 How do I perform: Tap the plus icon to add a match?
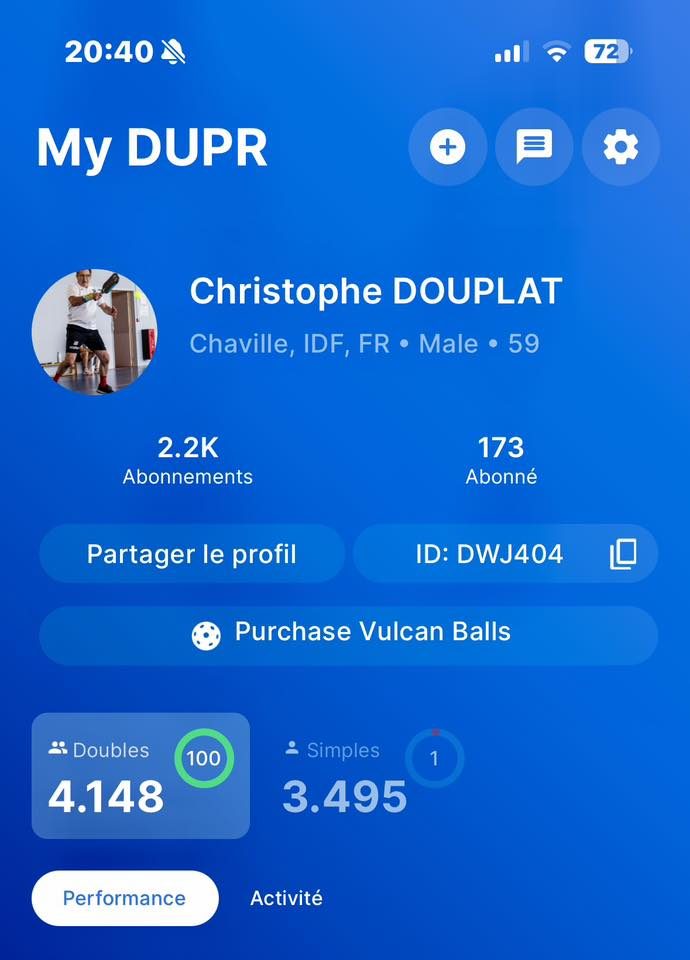pyautogui.click(x=447, y=148)
